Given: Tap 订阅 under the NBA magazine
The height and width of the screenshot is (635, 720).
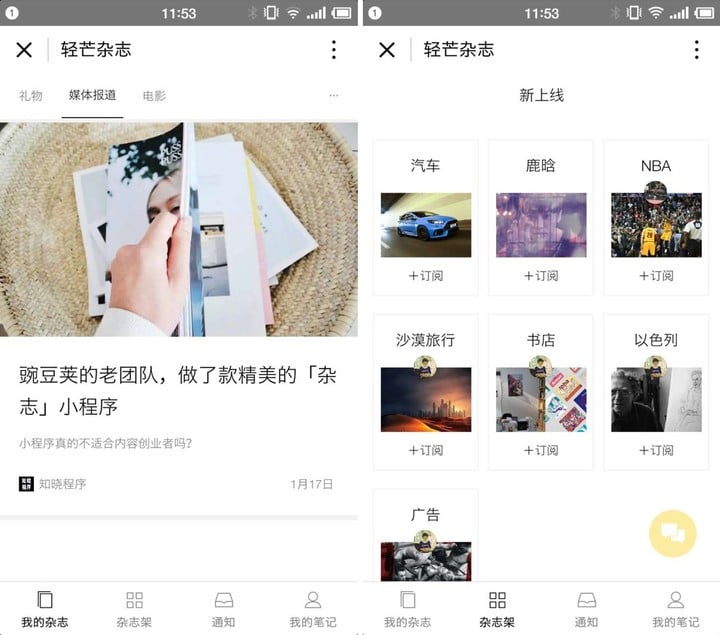Looking at the screenshot, I should (x=656, y=276).
